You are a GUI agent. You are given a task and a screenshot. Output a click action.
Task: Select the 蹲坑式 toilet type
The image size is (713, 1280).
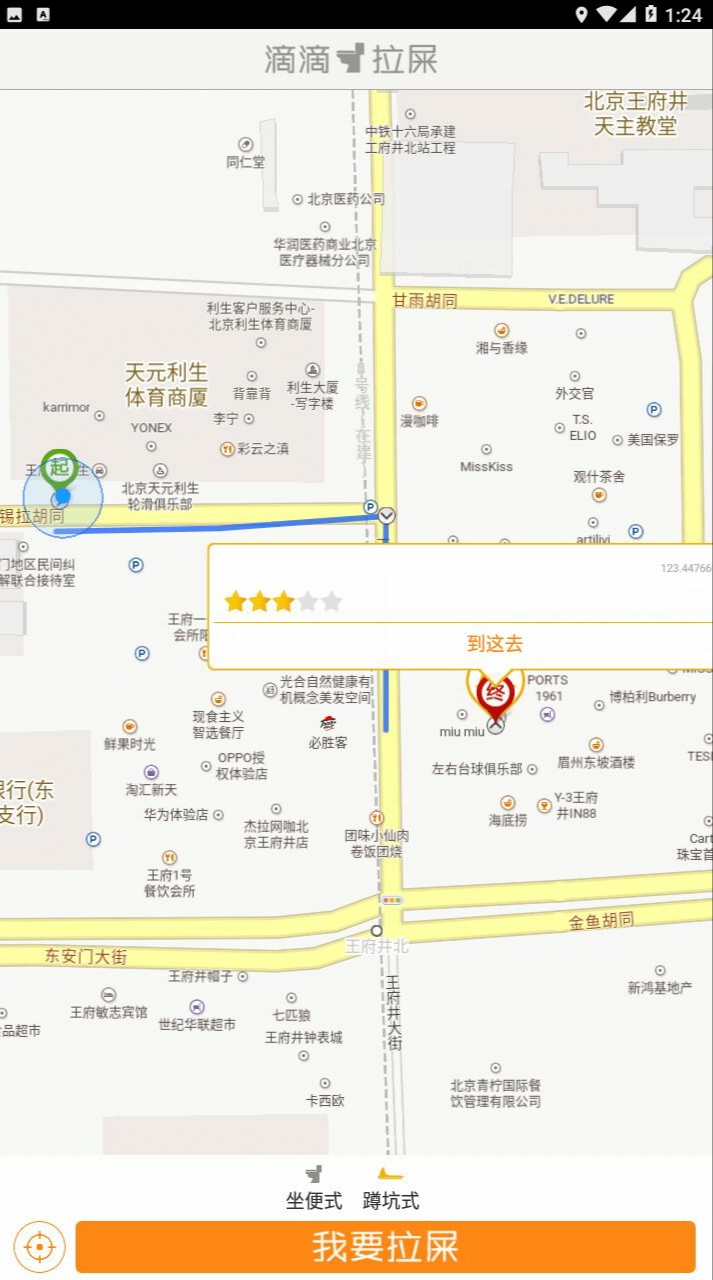[x=390, y=1189]
